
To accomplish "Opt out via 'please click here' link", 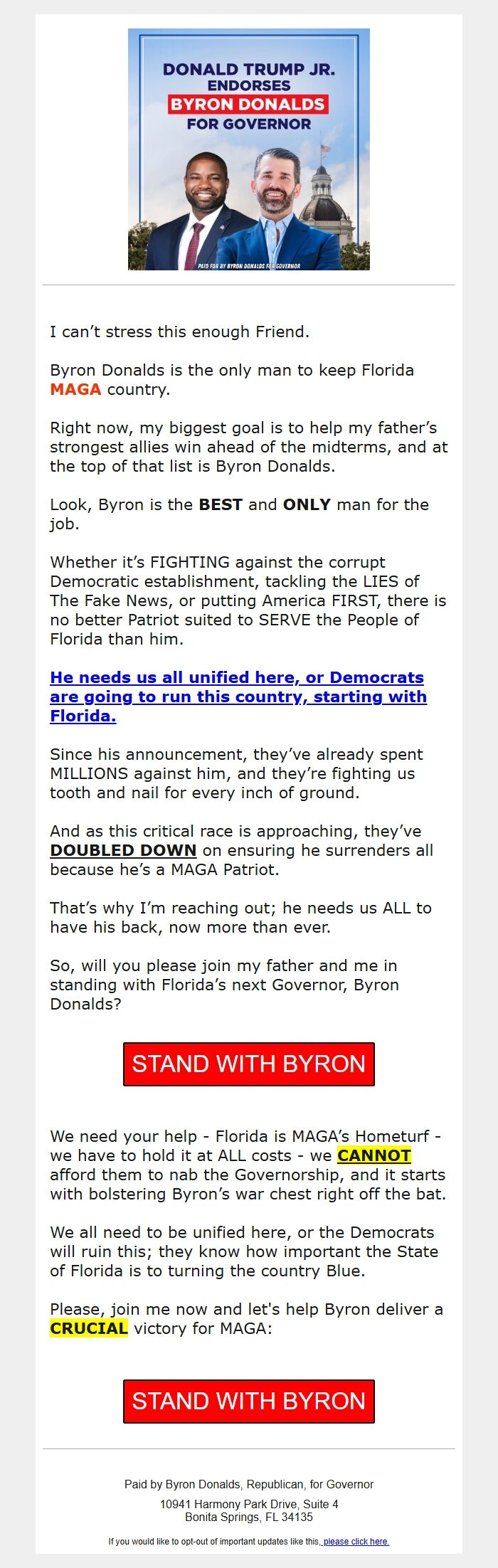I will click(x=356, y=1541).
